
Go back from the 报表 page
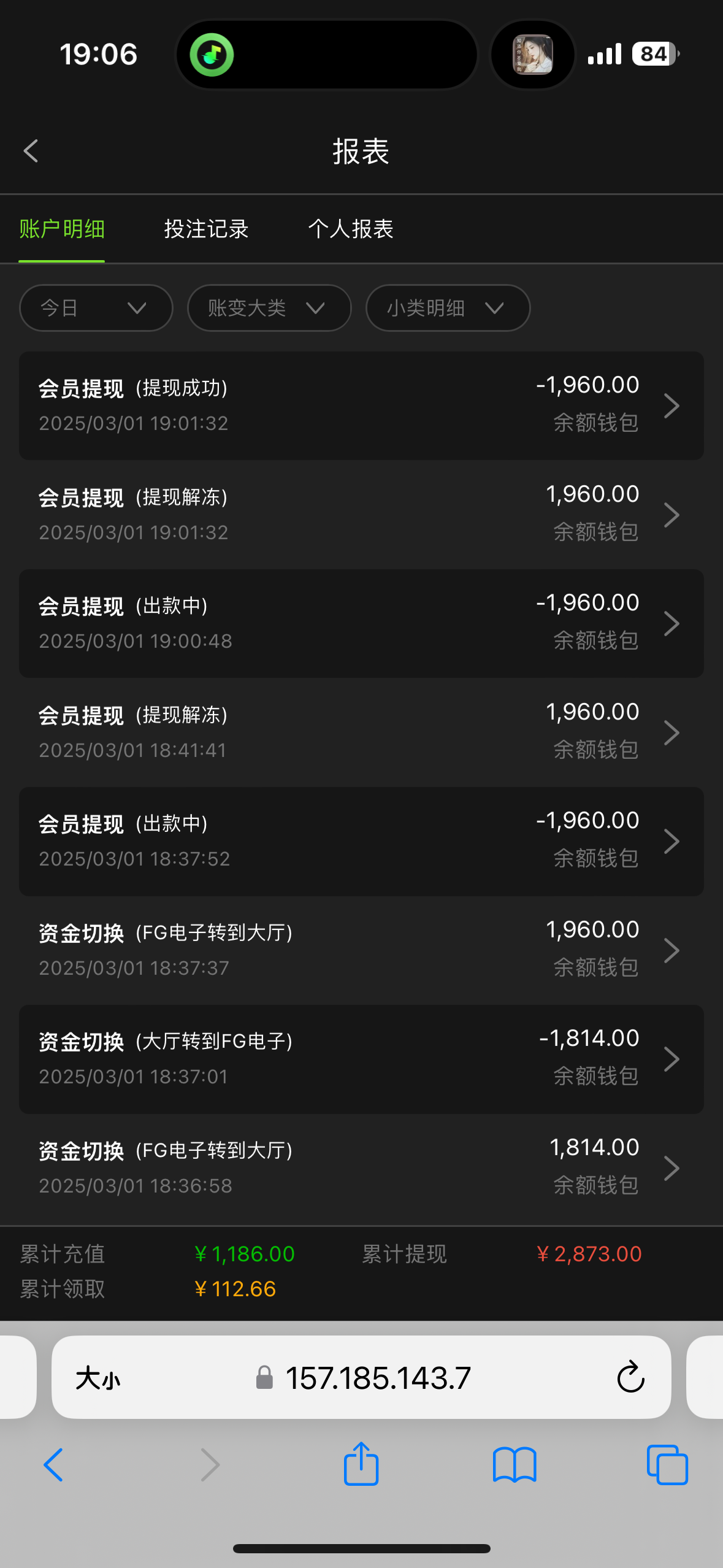pos(31,151)
